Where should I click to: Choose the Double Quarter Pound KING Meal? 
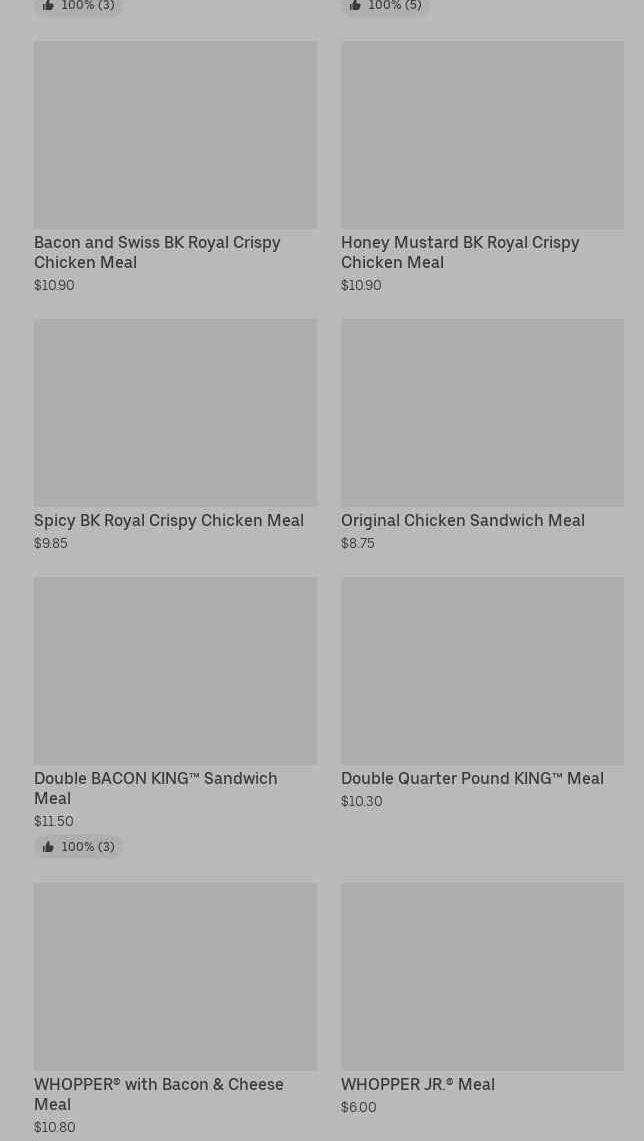tap(482, 693)
